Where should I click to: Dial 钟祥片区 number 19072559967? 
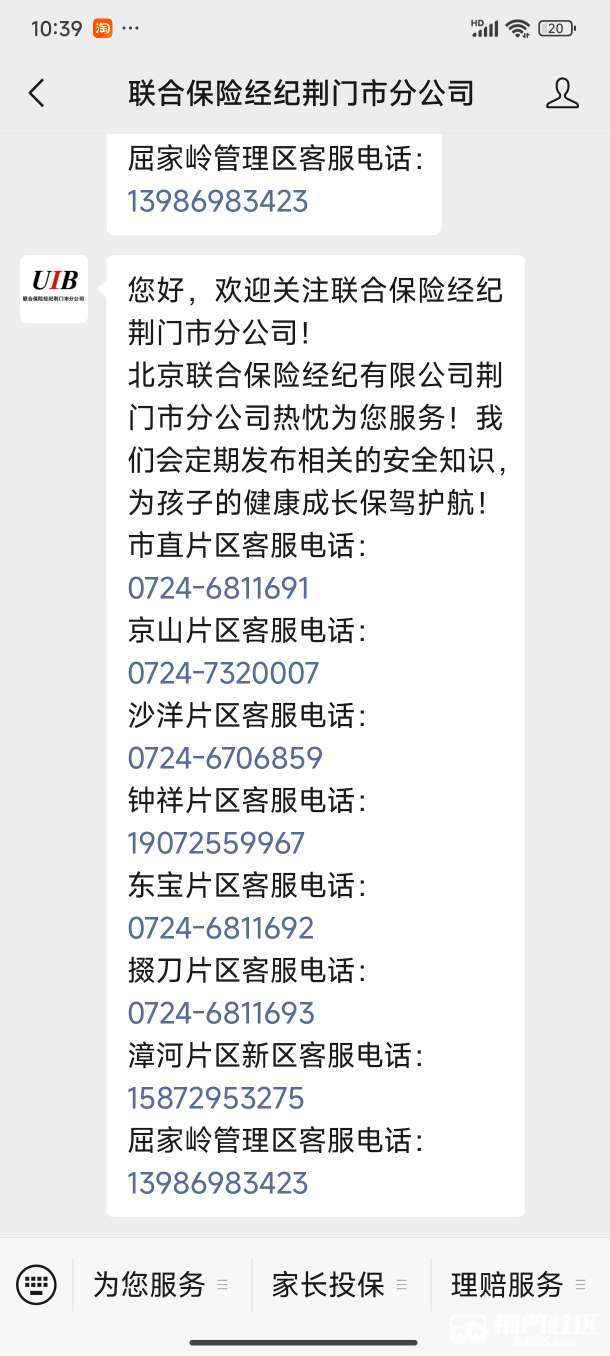(216, 843)
